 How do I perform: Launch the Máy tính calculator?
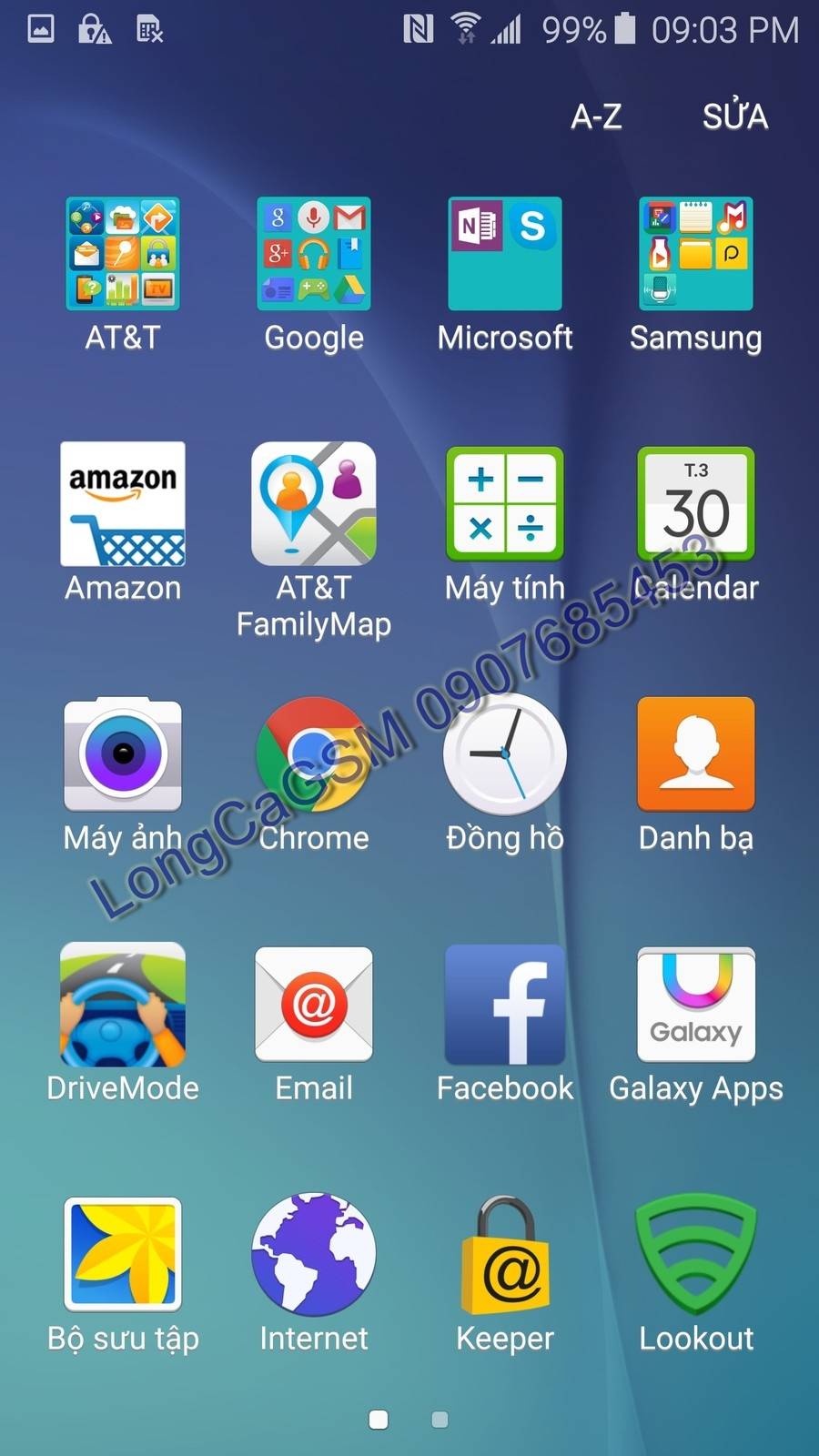click(505, 504)
